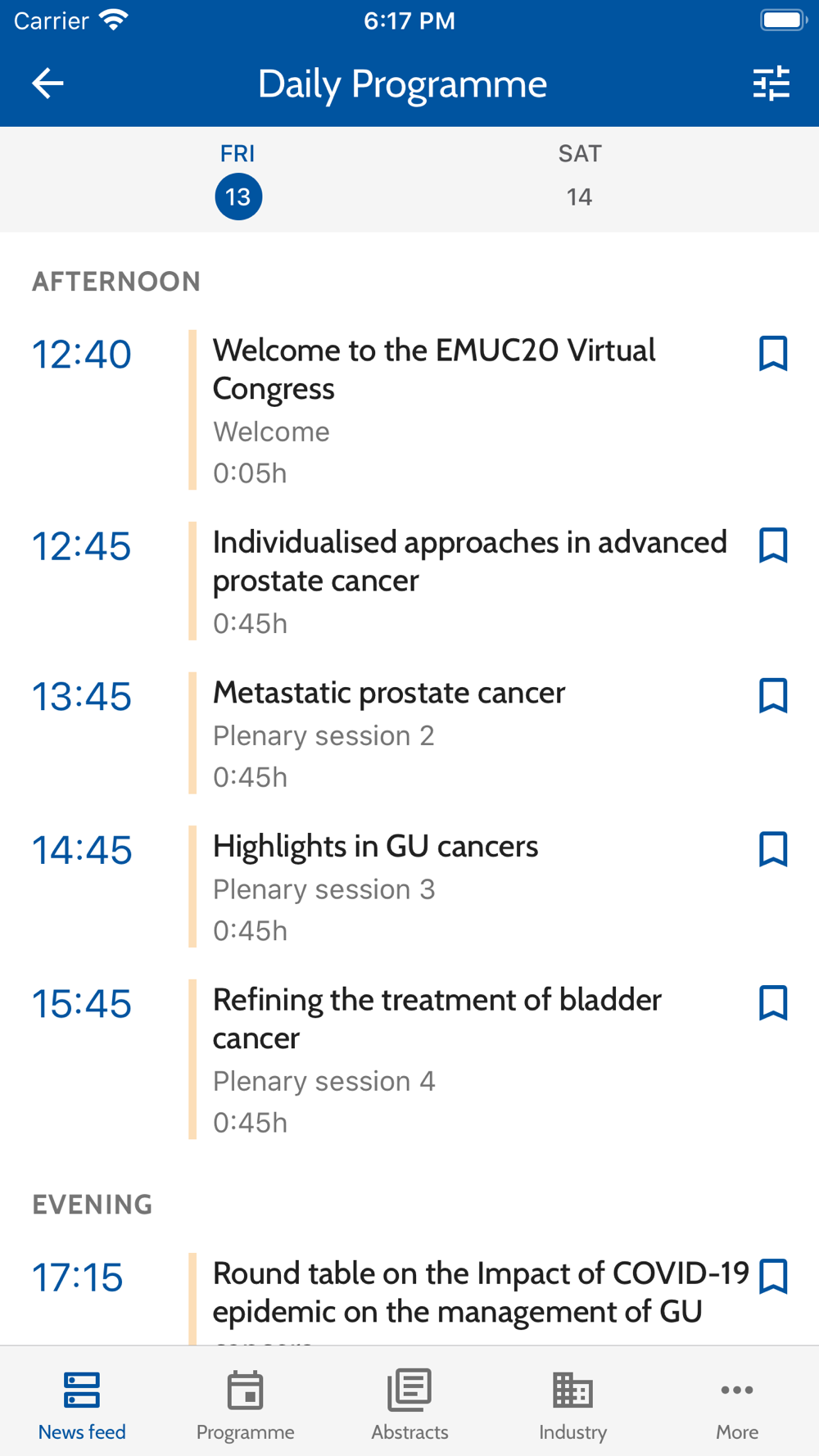Open the Welcome to EMUC20 session details
The height and width of the screenshot is (1456, 819).
(x=434, y=369)
